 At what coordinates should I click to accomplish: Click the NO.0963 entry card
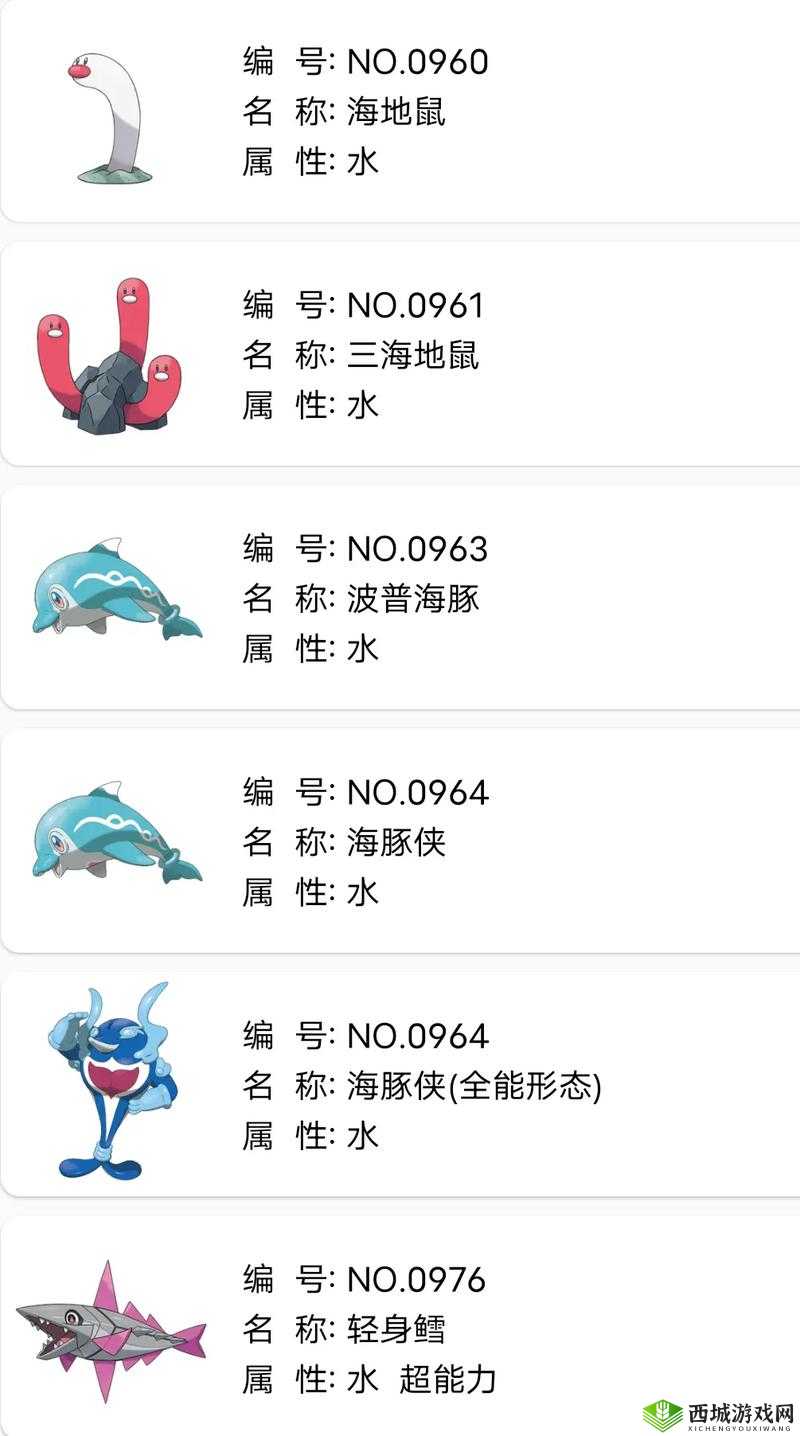(400, 598)
